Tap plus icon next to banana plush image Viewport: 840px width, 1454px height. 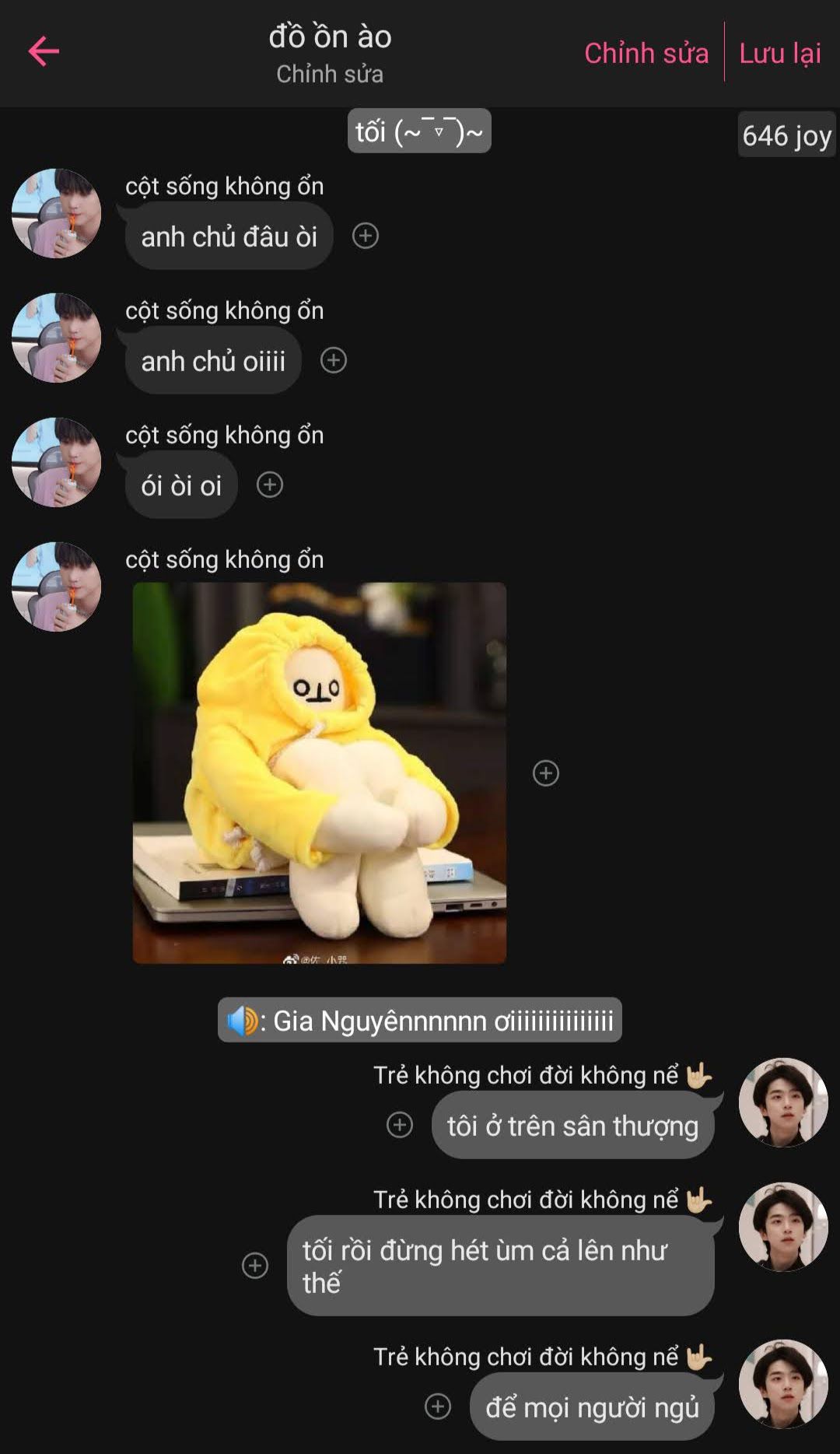[x=546, y=773]
